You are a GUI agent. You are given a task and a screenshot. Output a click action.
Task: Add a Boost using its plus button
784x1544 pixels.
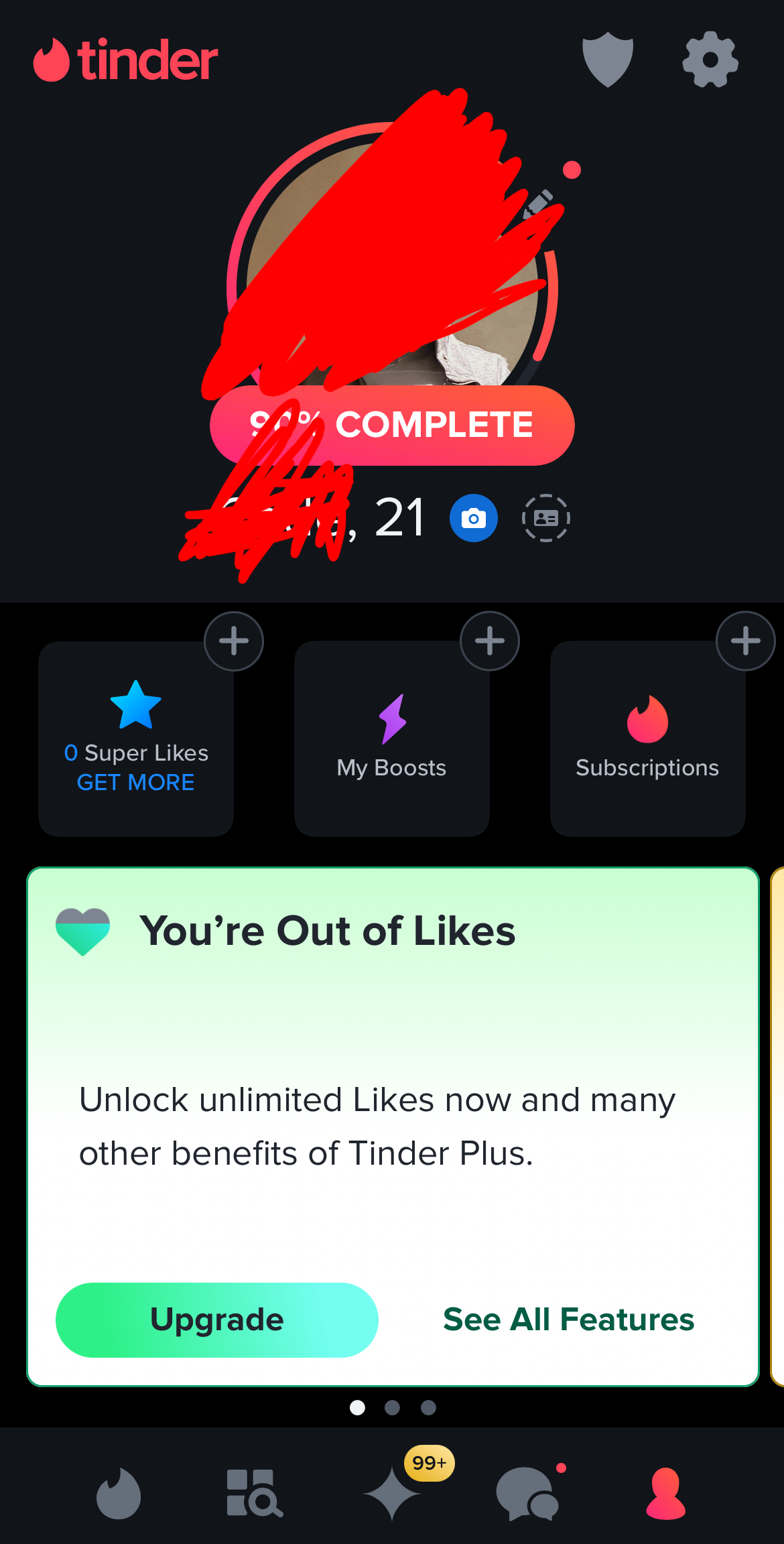(x=489, y=641)
